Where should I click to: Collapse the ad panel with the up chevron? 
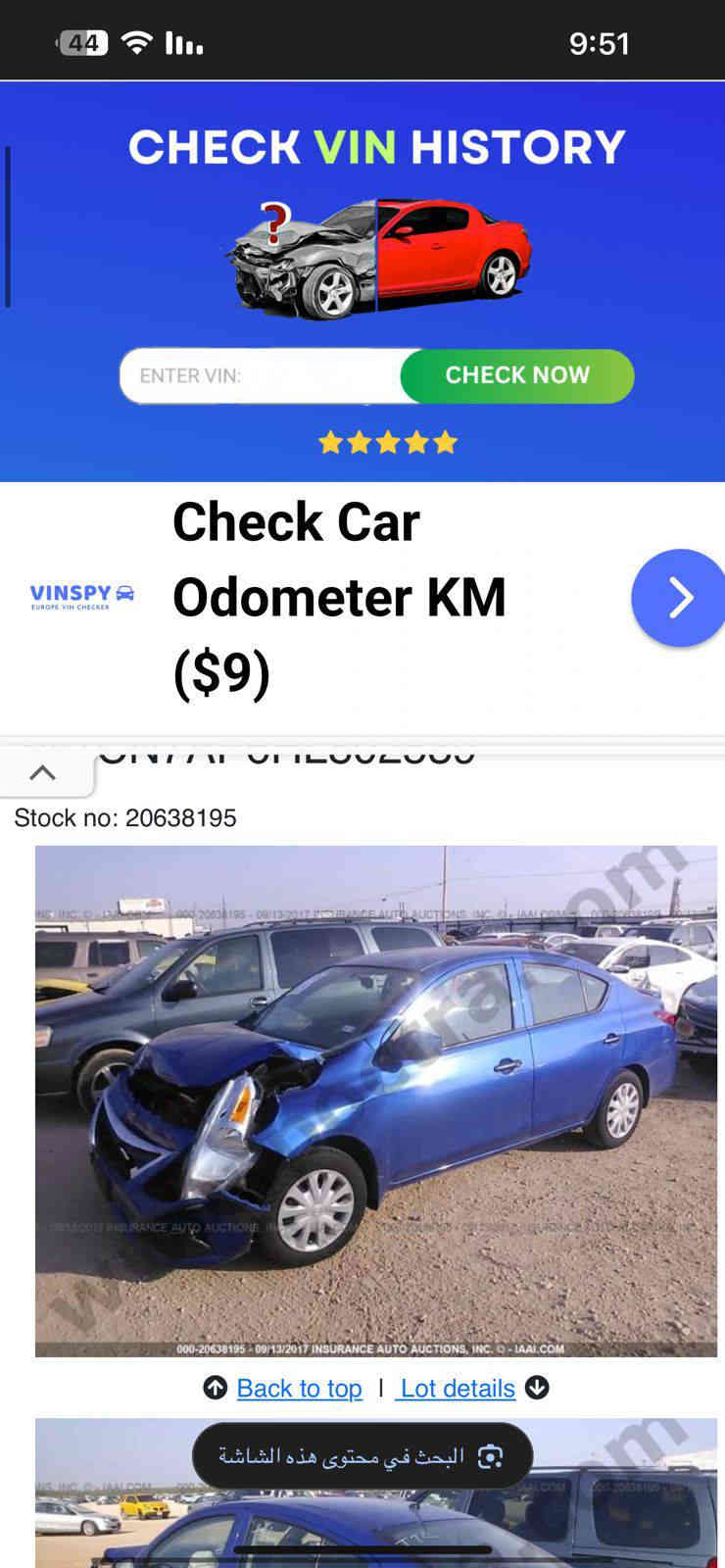[42, 773]
